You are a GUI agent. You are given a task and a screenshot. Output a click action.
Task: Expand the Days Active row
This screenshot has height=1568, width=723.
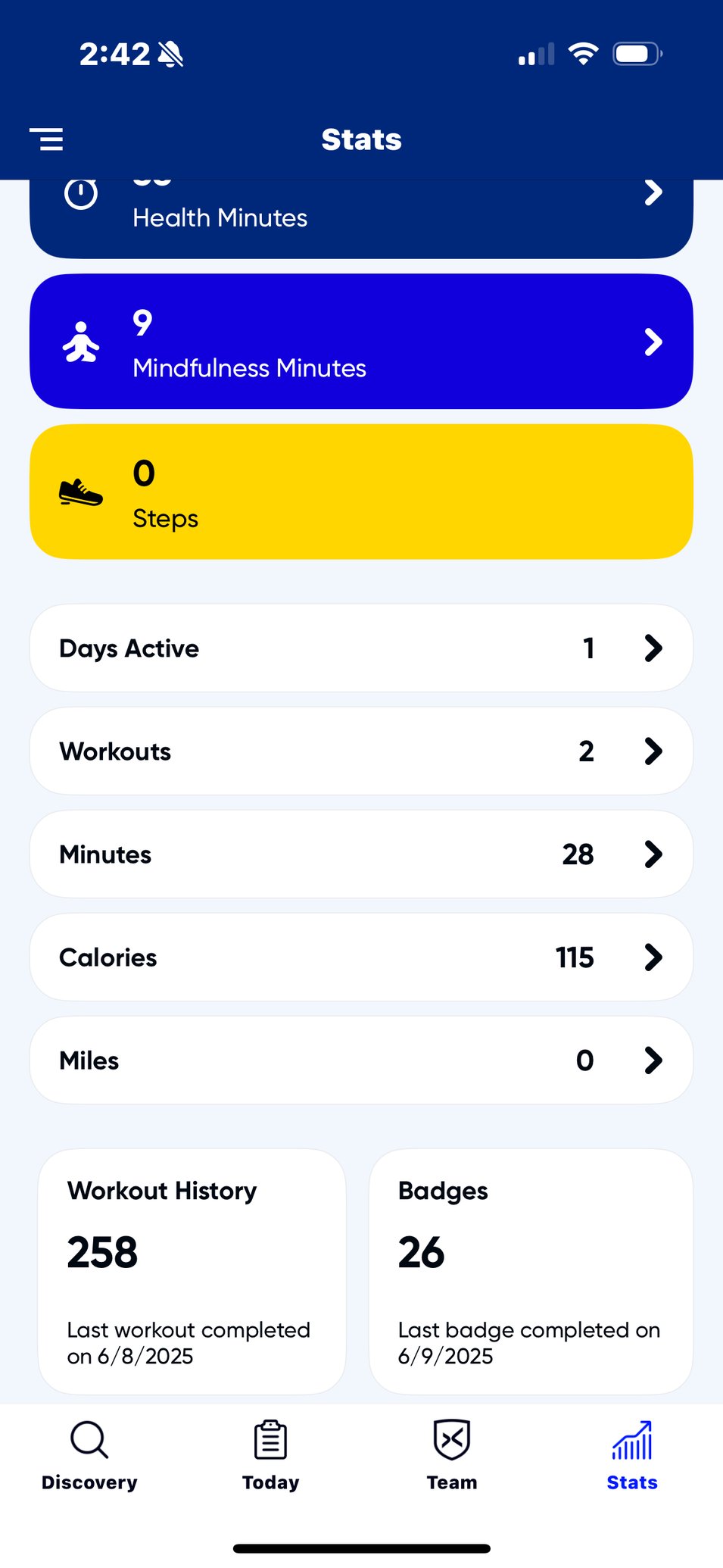[x=361, y=648]
